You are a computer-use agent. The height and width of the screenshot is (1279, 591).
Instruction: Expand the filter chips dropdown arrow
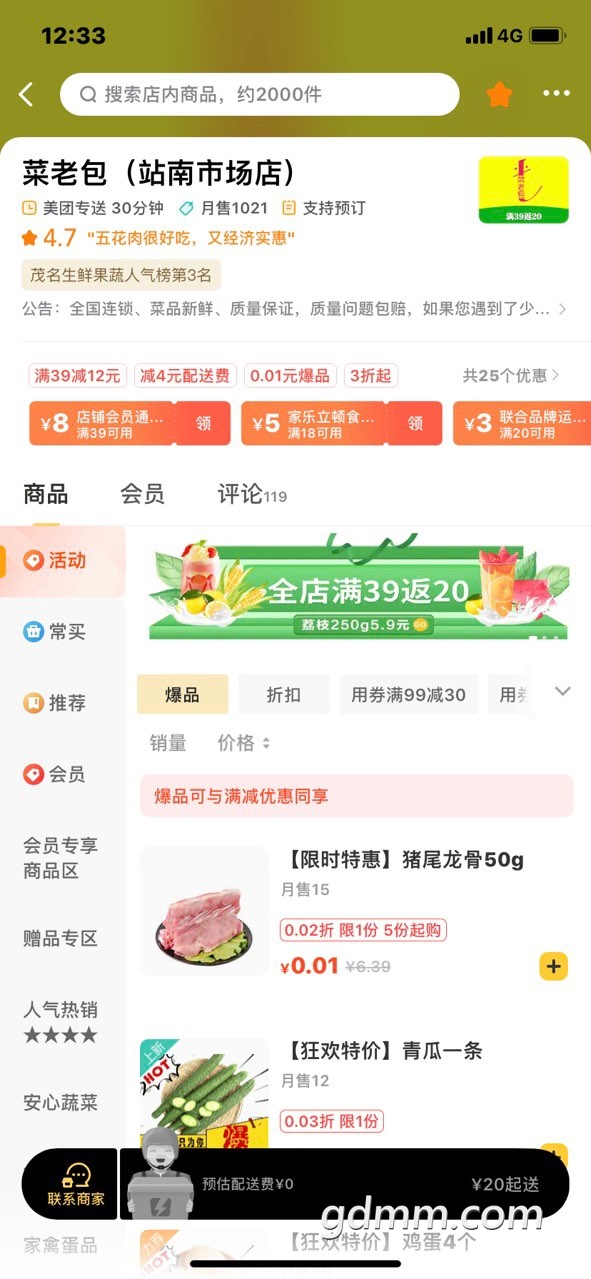[563, 691]
